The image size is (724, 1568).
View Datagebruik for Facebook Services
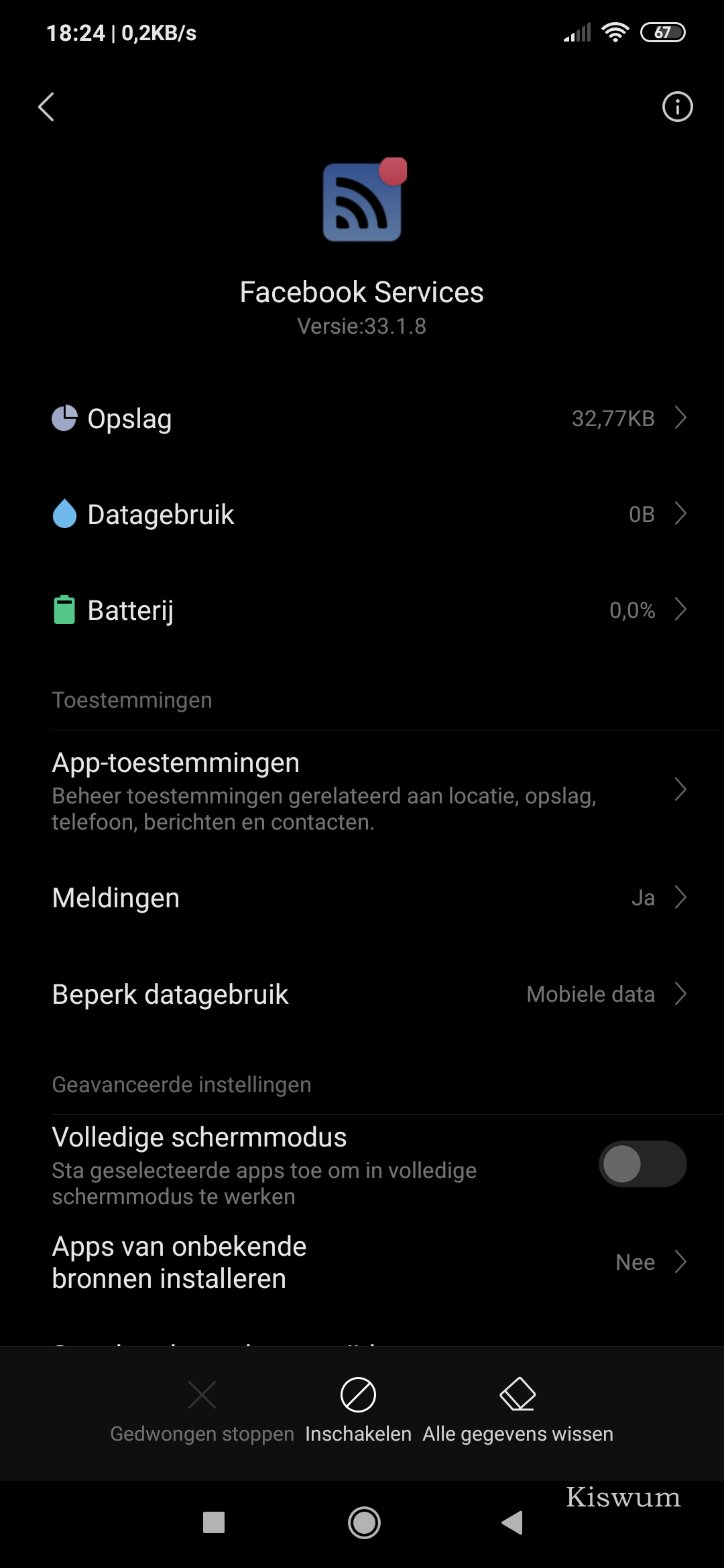(362, 515)
